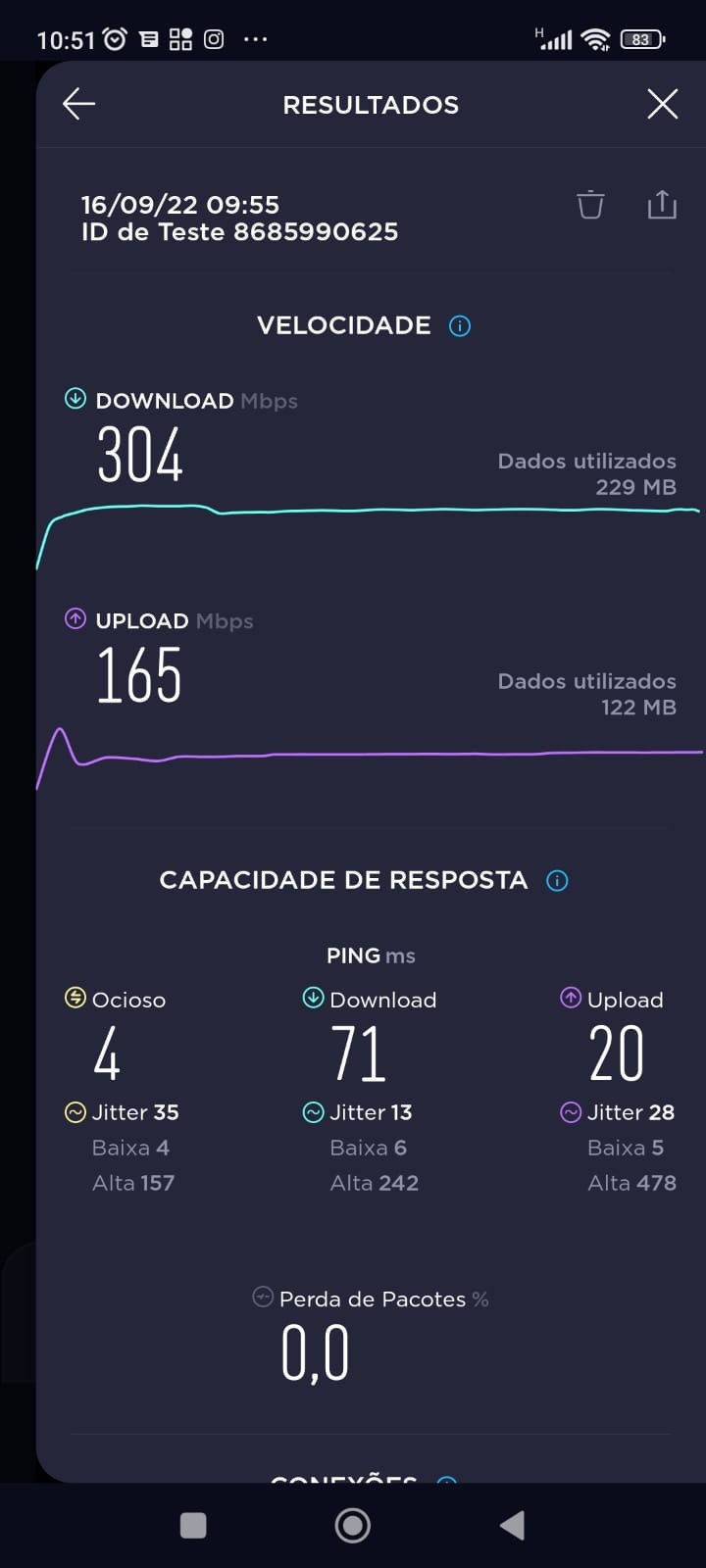Tap the system home button
This screenshot has height=1568, width=706.
tap(353, 1525)
